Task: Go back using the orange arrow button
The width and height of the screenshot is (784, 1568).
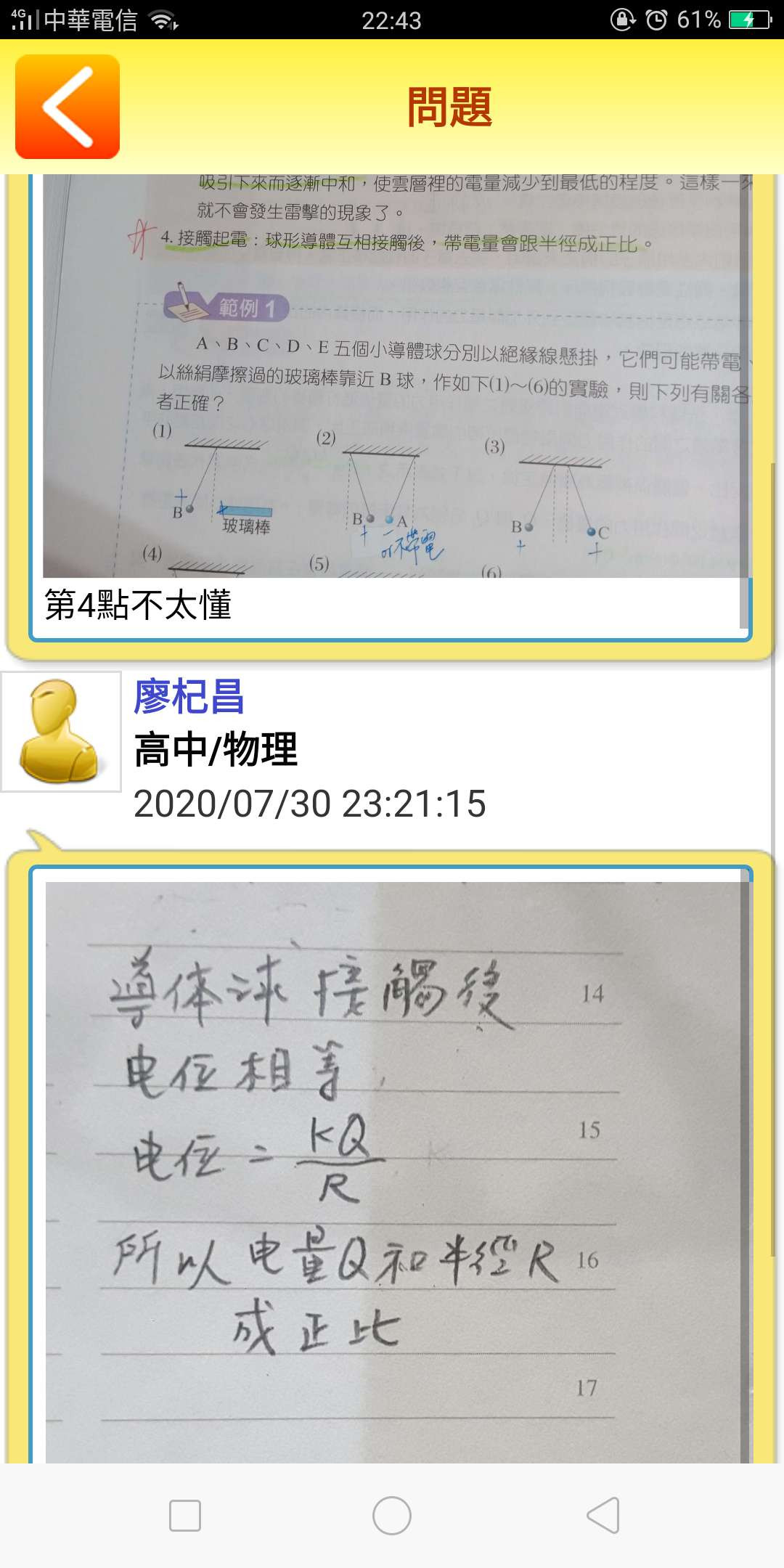Action: [68, 107]
